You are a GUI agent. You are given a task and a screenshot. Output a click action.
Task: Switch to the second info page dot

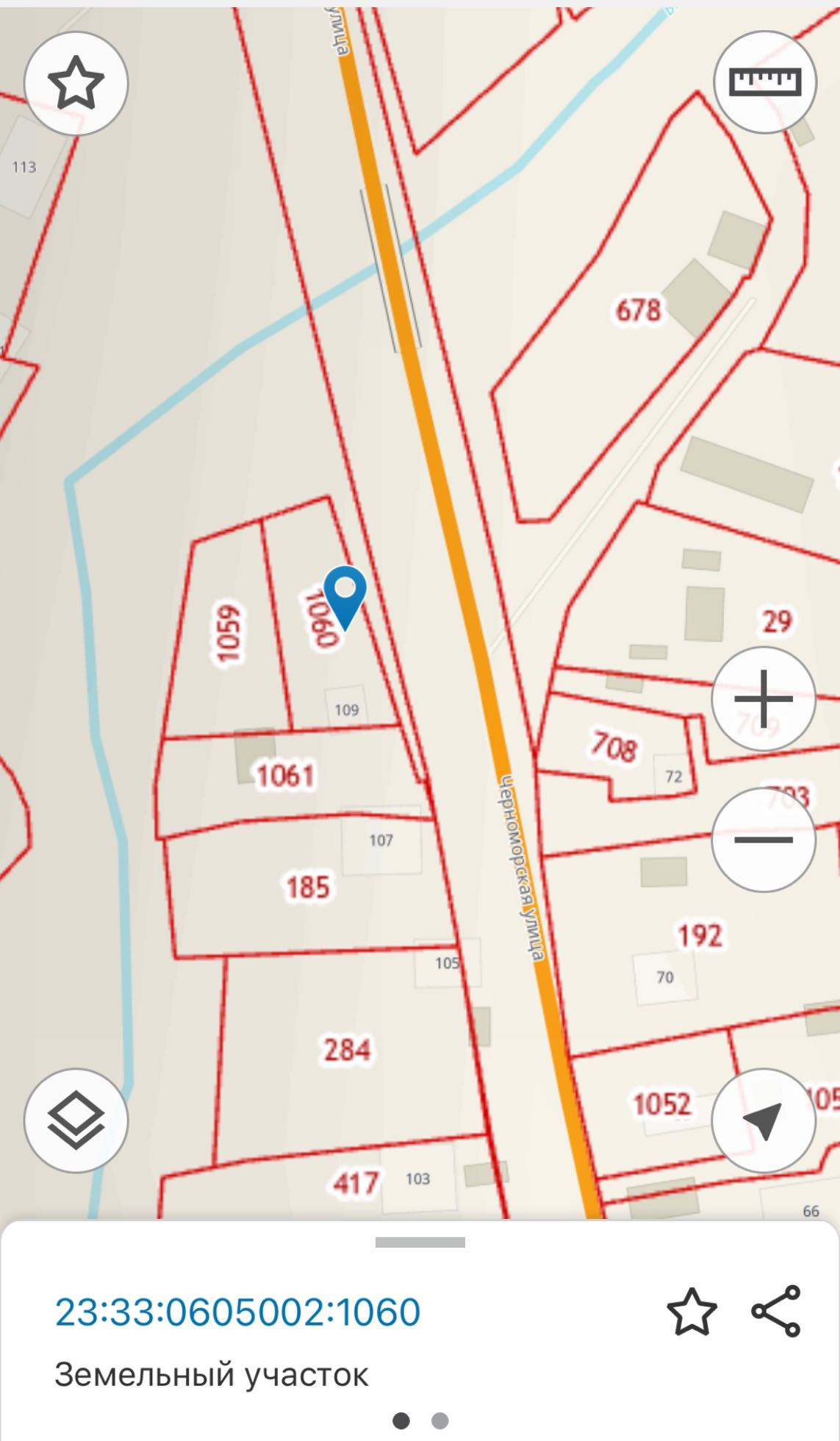coord(439,1420)
